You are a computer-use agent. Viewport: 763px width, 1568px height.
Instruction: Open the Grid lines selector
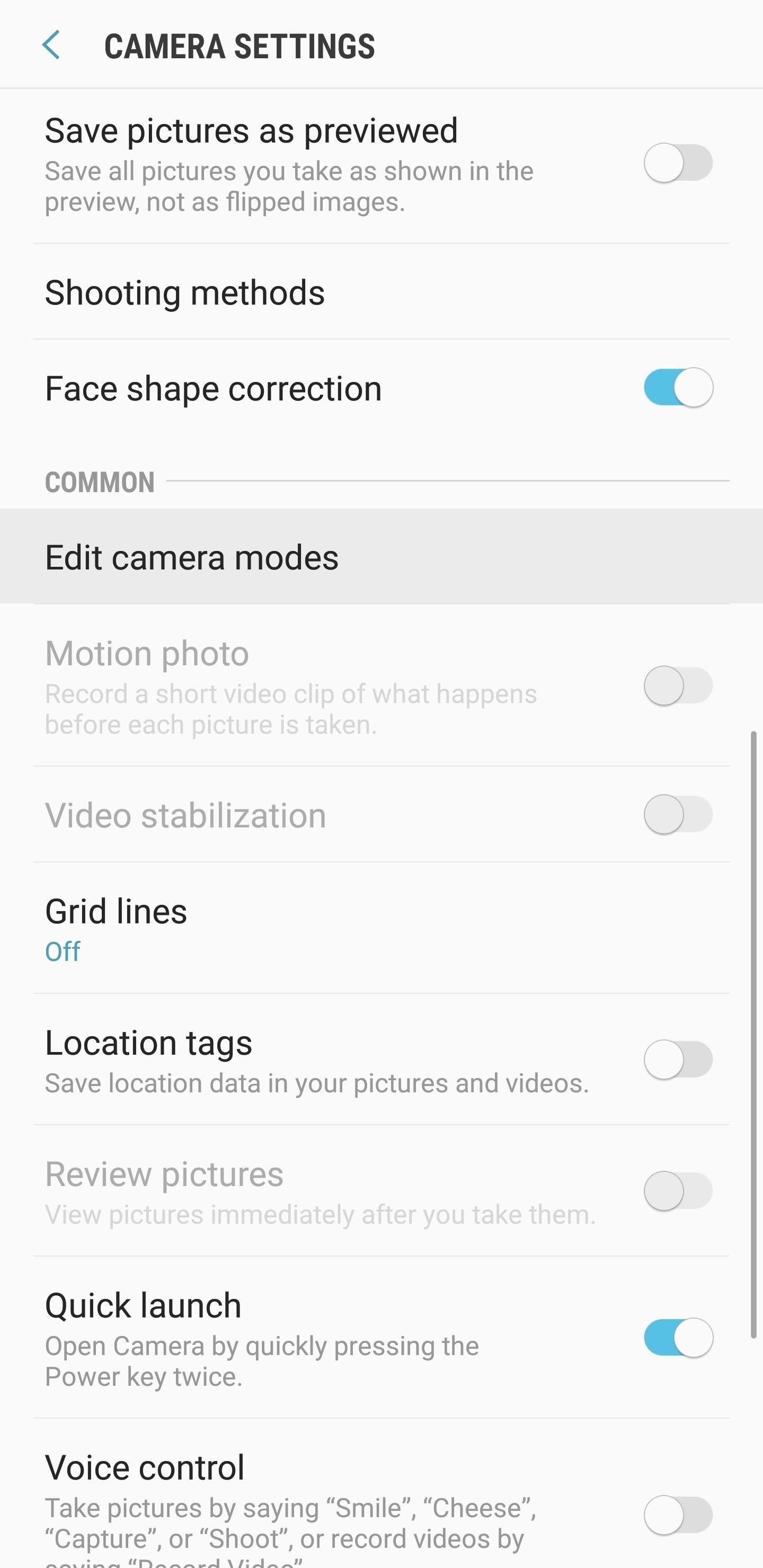(x=117, y=911)
